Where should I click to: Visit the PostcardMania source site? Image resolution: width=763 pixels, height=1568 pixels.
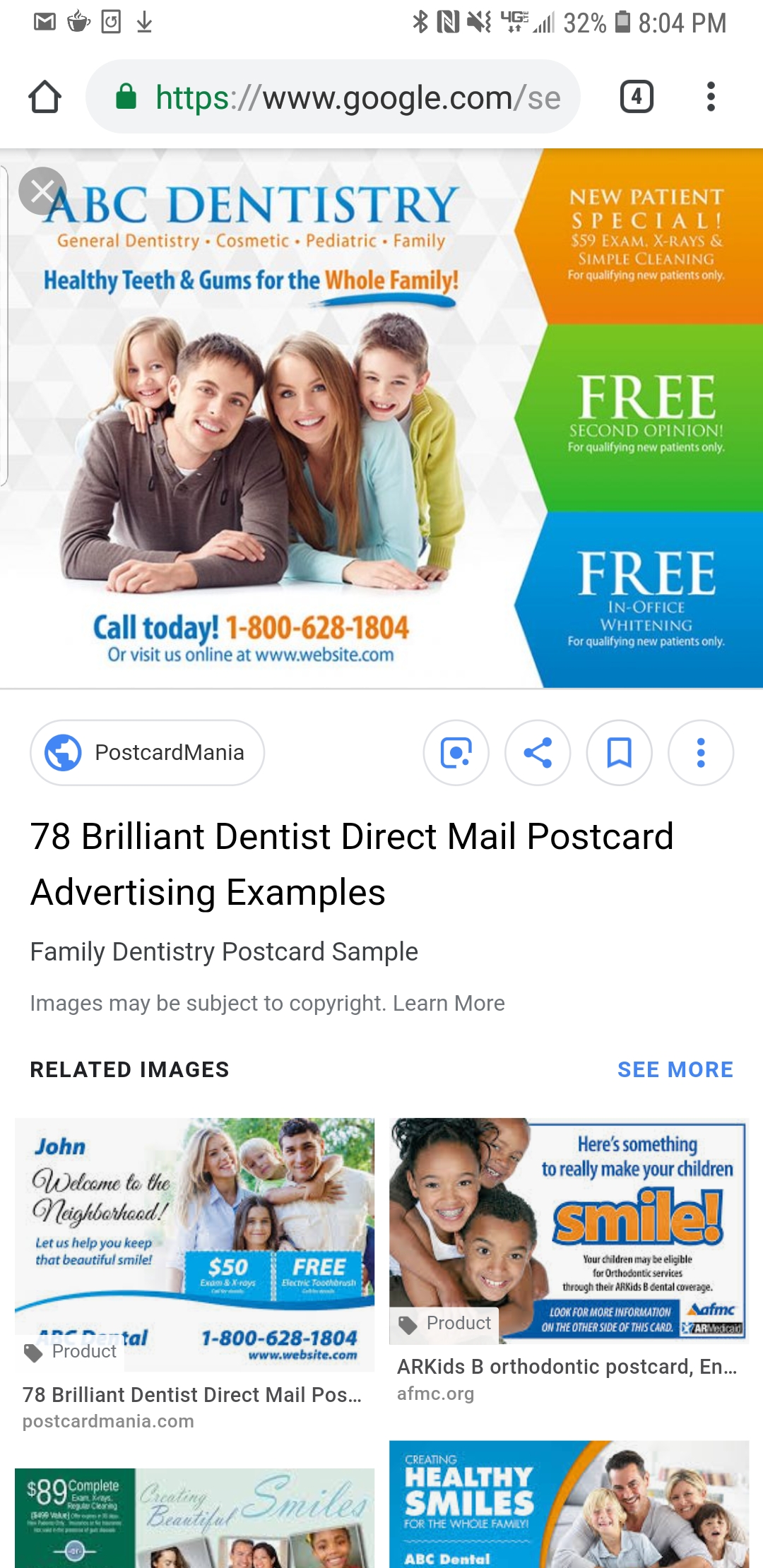coord(147,752)
